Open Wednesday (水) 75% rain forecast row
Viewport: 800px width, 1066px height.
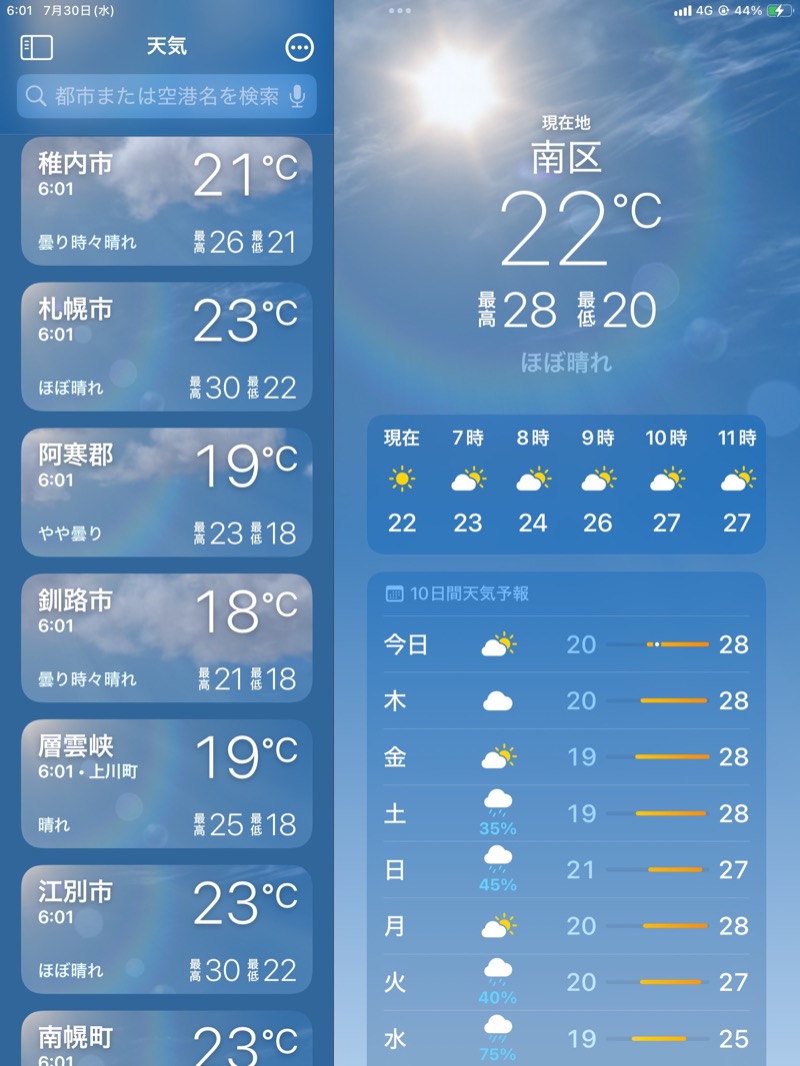566,1038
